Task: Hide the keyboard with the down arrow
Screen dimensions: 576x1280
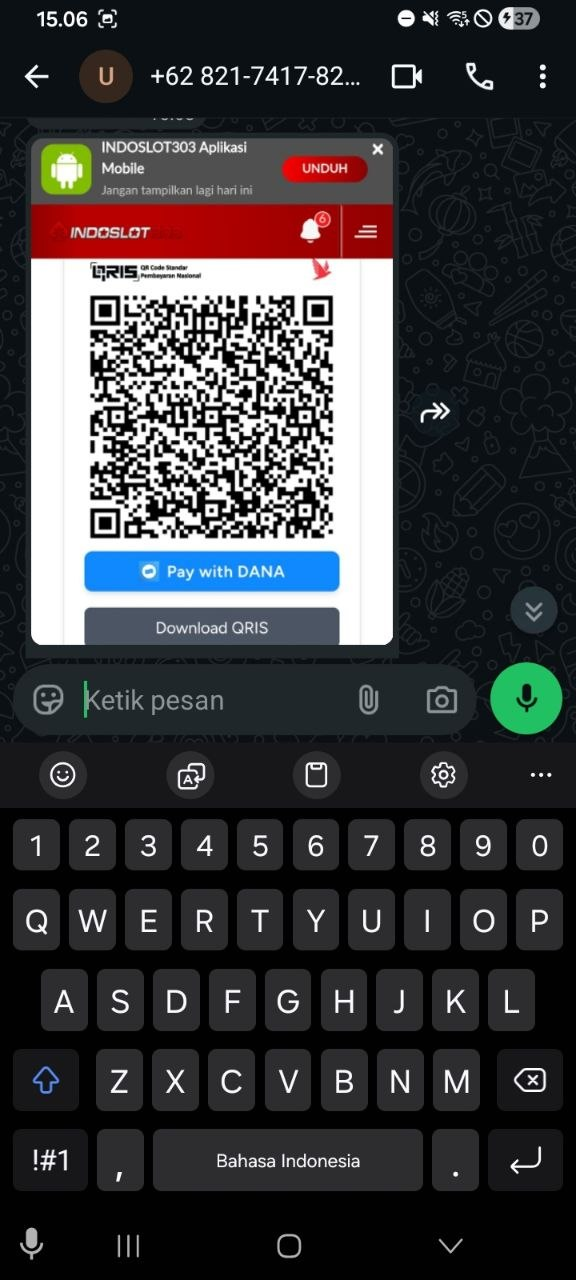Action: click(451, 1245)
